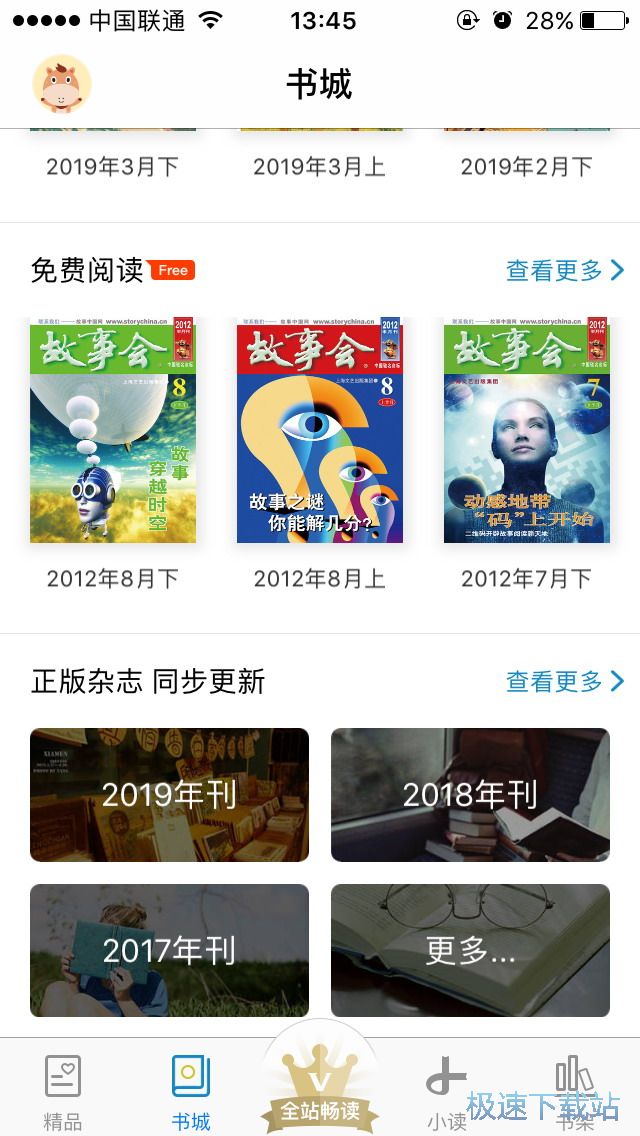Image resolution: width=640 pixels, height=1136 pixels.
Task: View more free reading magazines
Action: pos(564,270)
